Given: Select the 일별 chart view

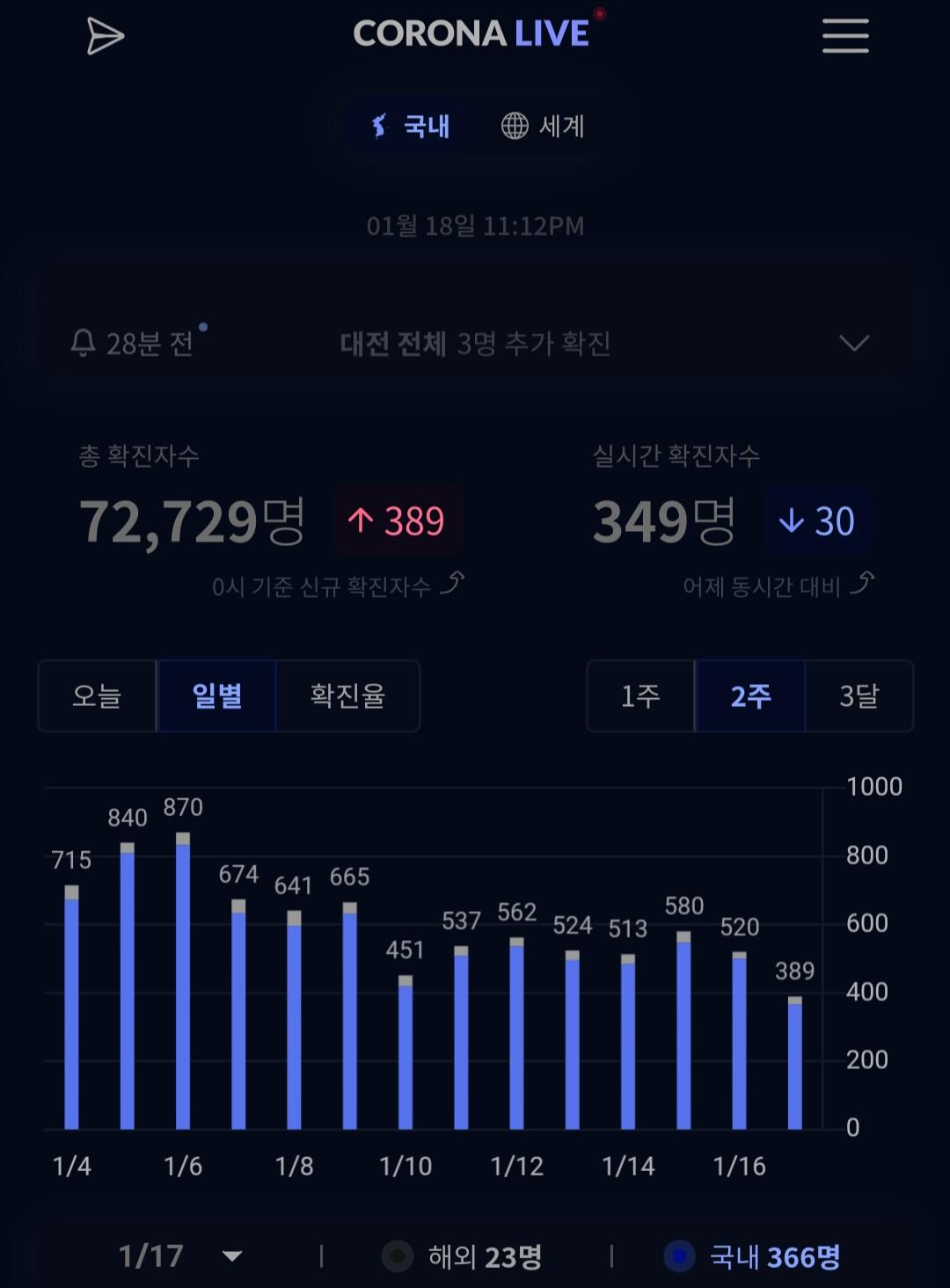Looking at the screenshot, I should (x=216, y=695).
